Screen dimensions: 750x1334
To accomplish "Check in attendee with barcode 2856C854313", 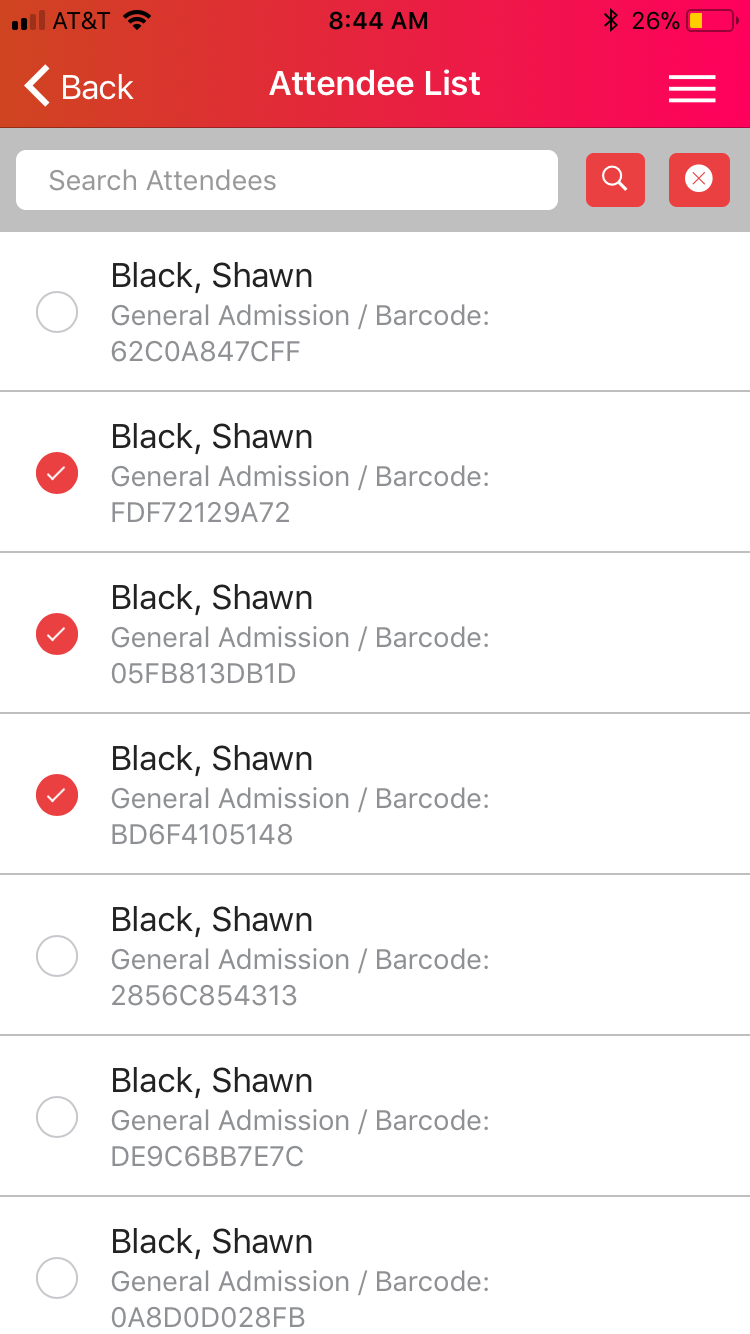I will (57, 956).
